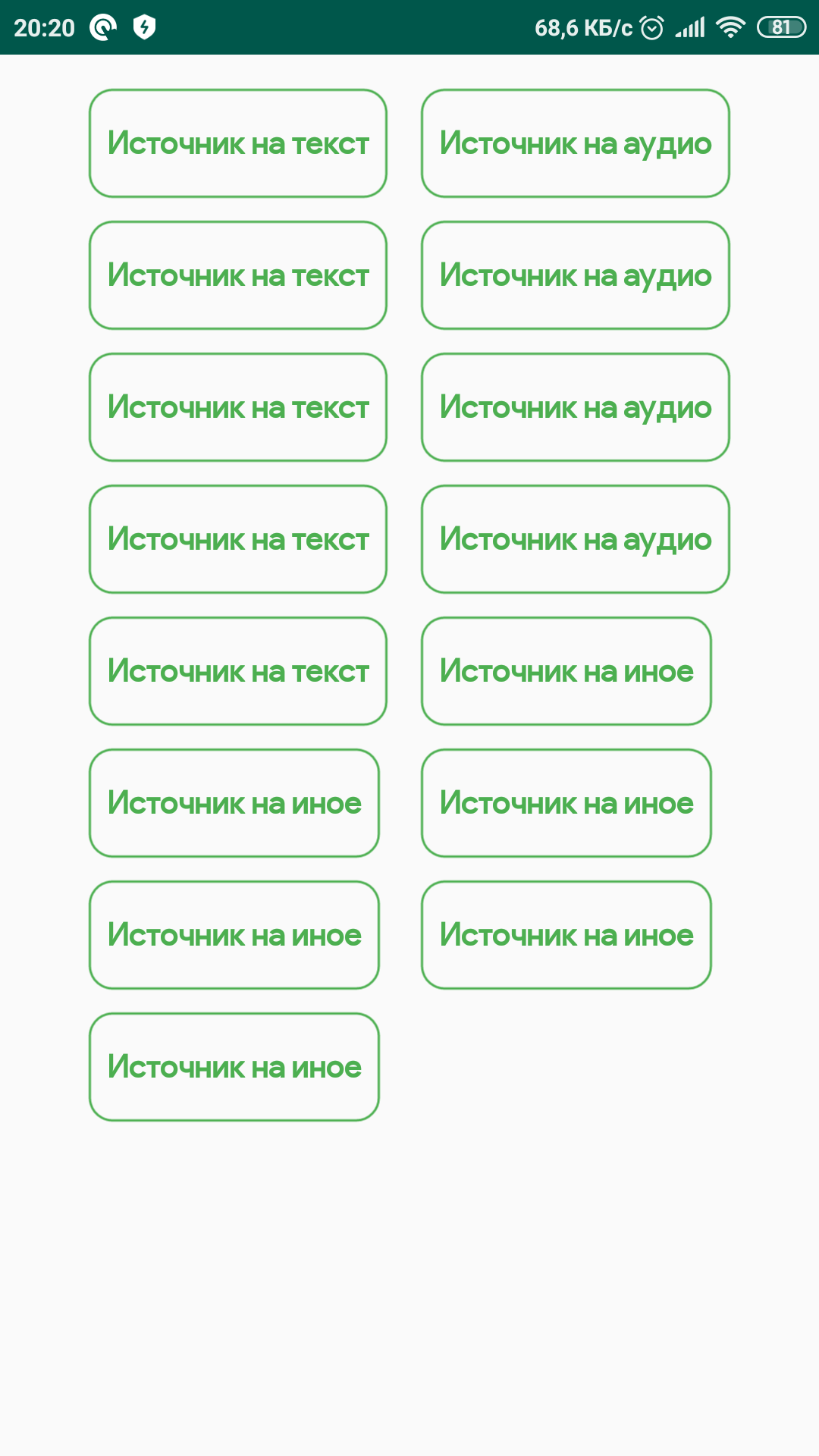Open the very last 'Источник на иное' button

[234, 1067]
